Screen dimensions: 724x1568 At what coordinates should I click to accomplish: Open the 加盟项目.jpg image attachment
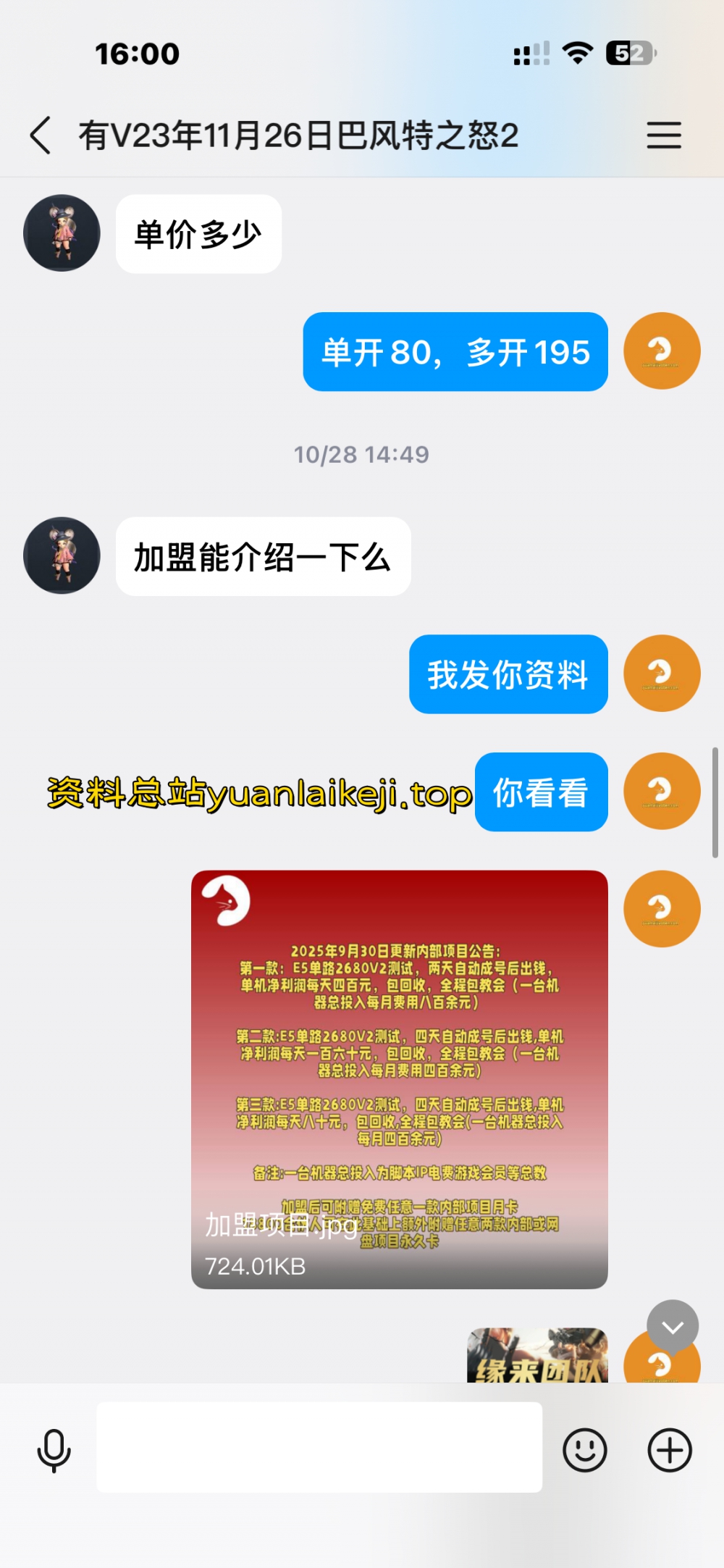click(x=399, y=1078)
